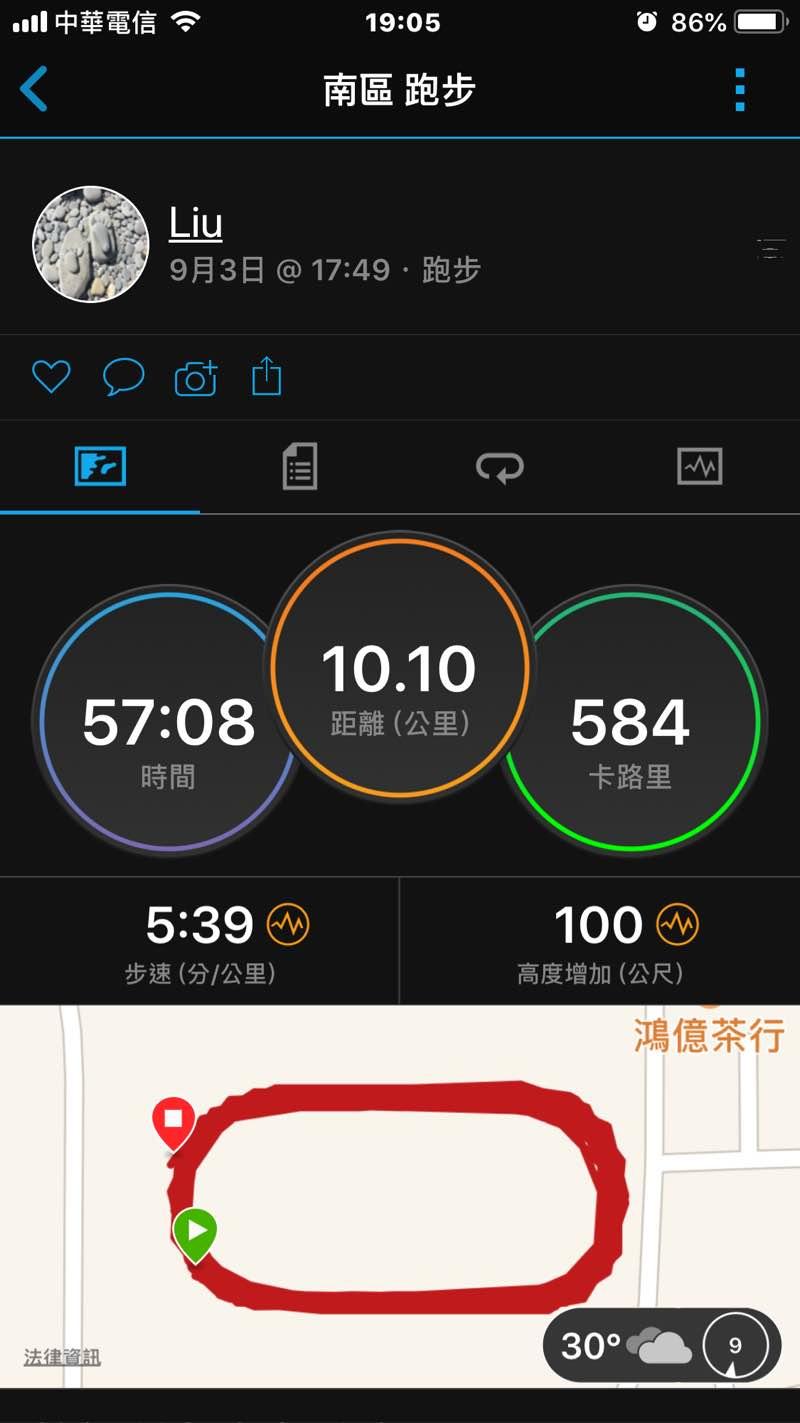Viewport: 800px width, 1423px height.
Task: Switch to the charts tab
Action: point(699,466)
